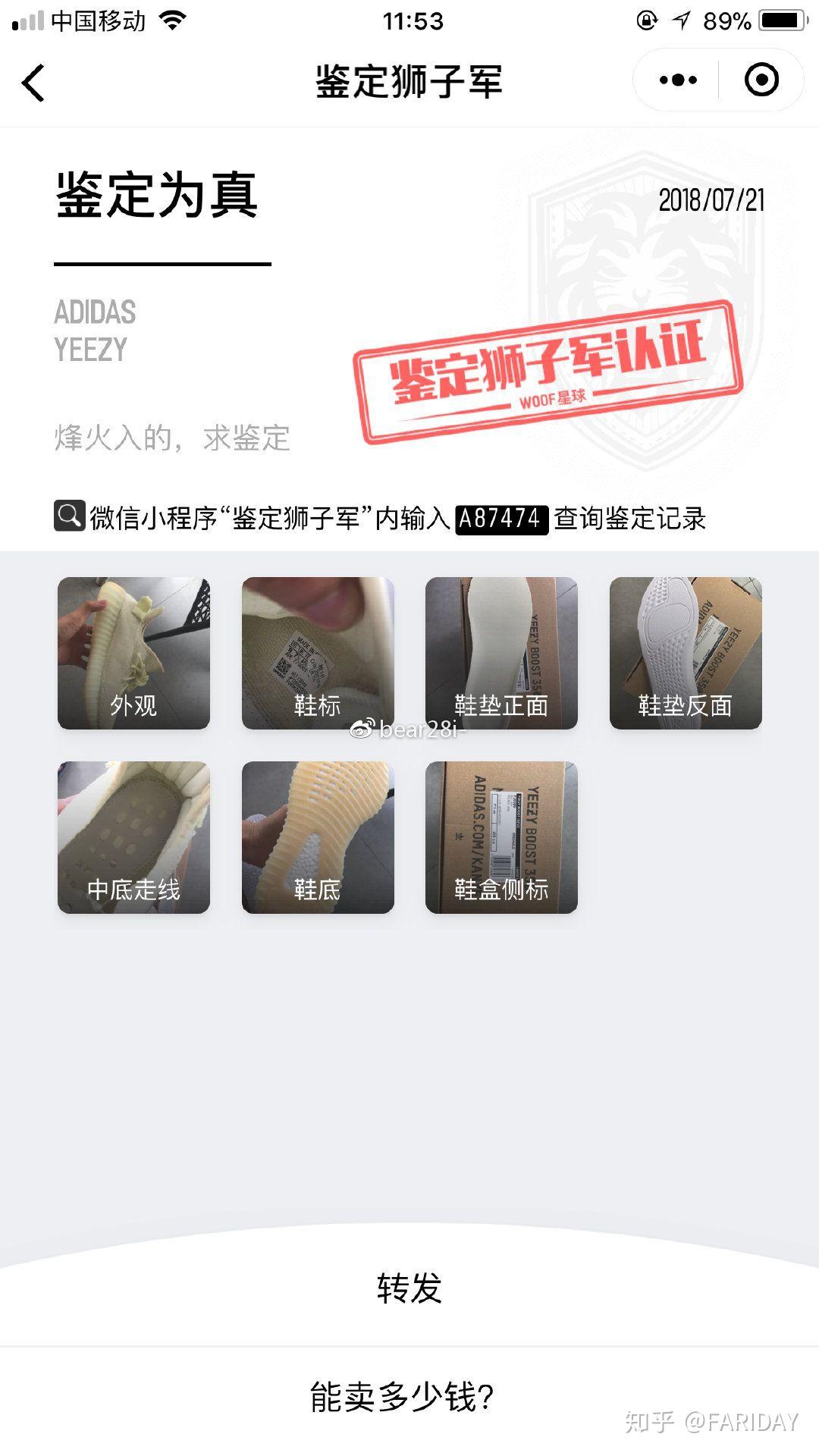Open the 鞋盒侧标 box label photo
Screen dimensions: 819x1456
point(501,837)
